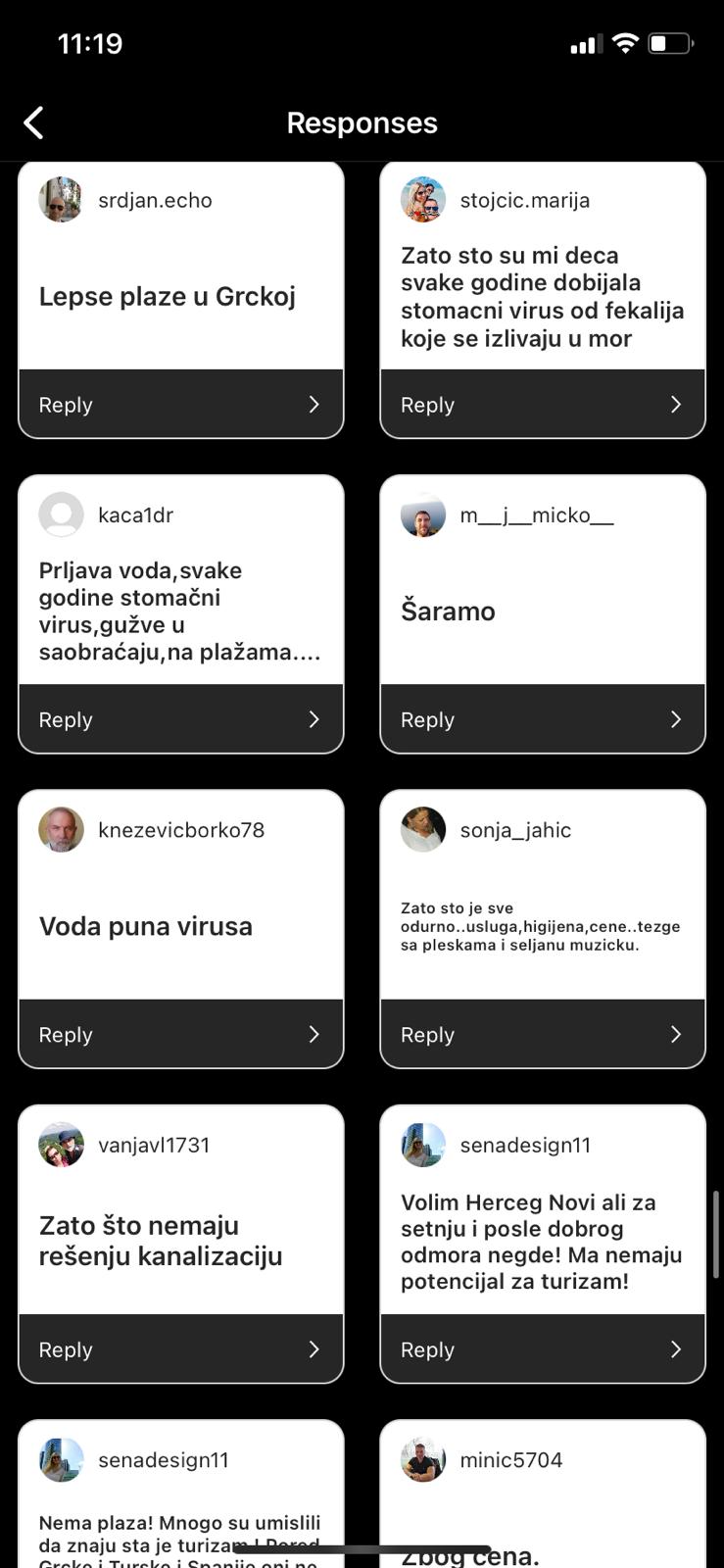724x1568 pixels.
Task: Tap stojcic.marija's avatar
Action: click(x=422, y=200)
